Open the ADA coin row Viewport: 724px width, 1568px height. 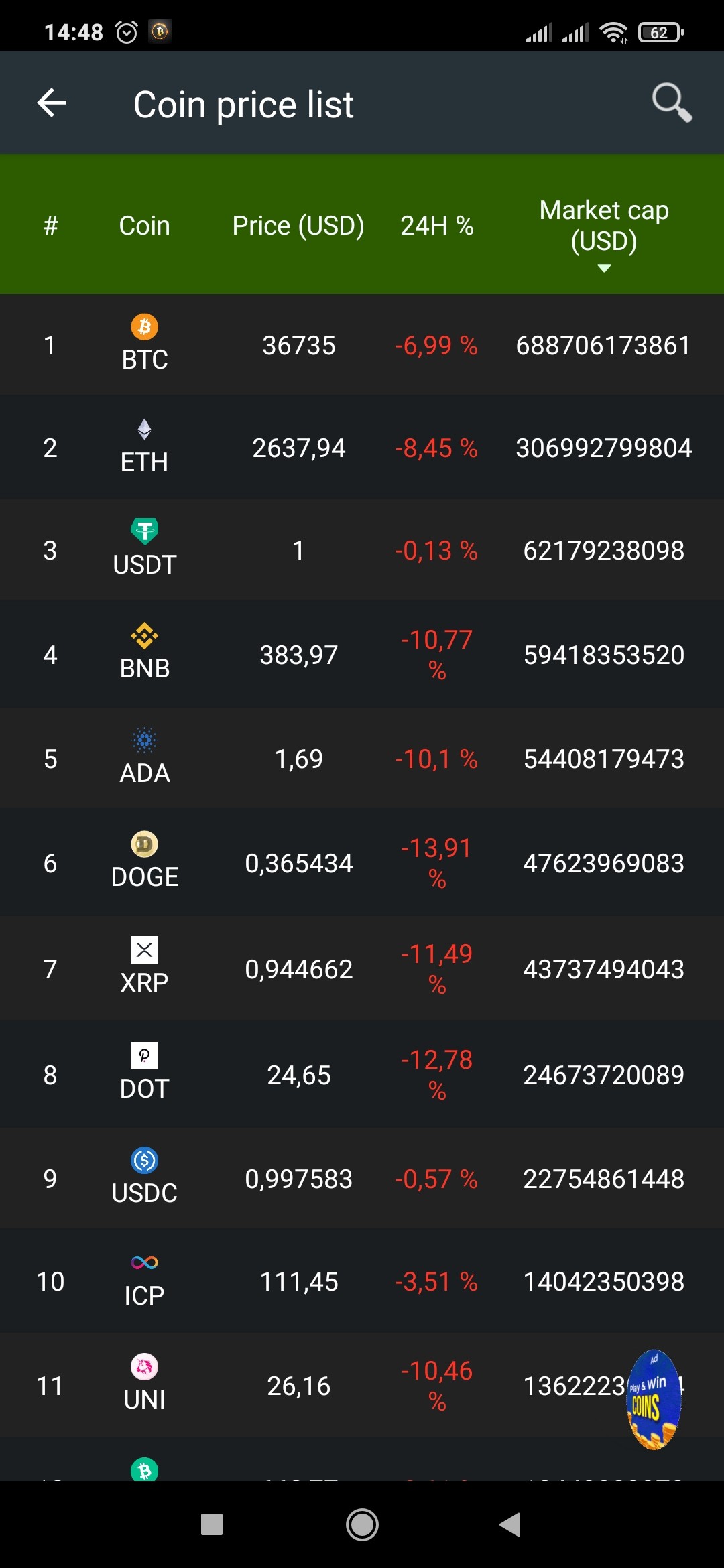362,759
